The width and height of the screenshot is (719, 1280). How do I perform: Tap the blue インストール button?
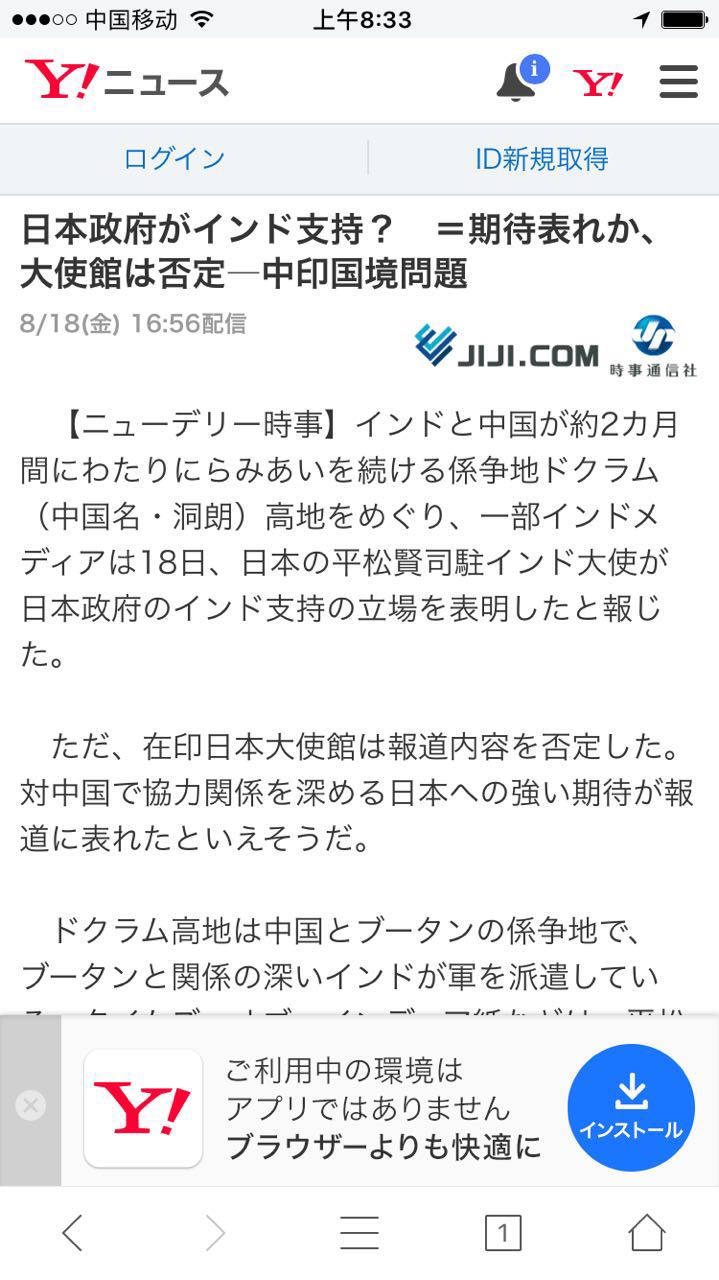pyautogui.click(x=631, y=1108)
